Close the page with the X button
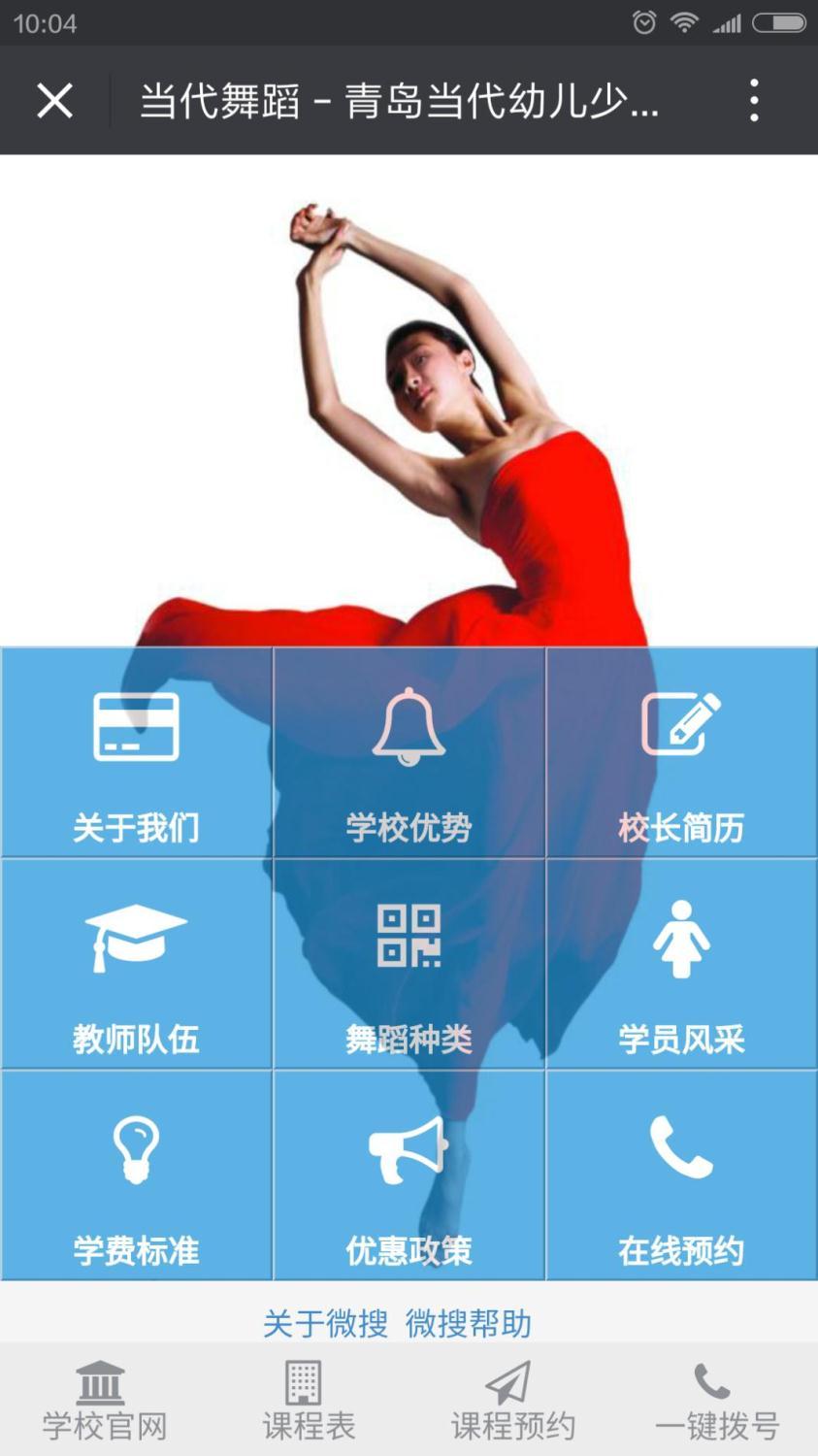 56,100
